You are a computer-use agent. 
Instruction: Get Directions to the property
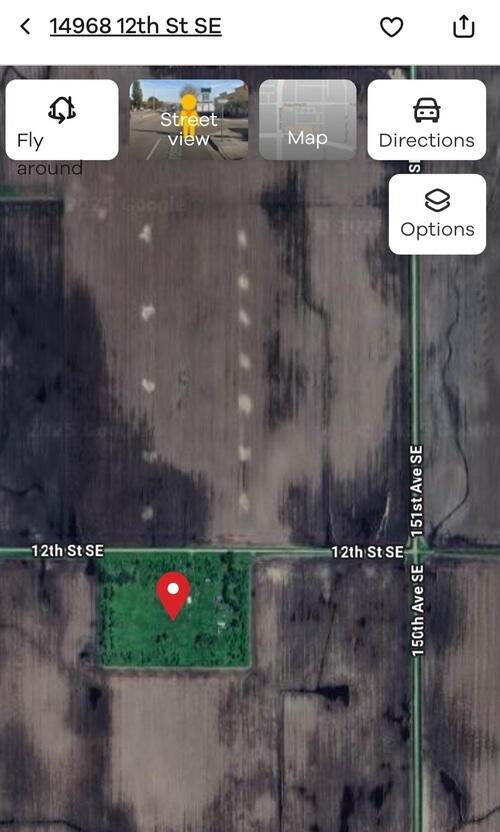[427, 120]
